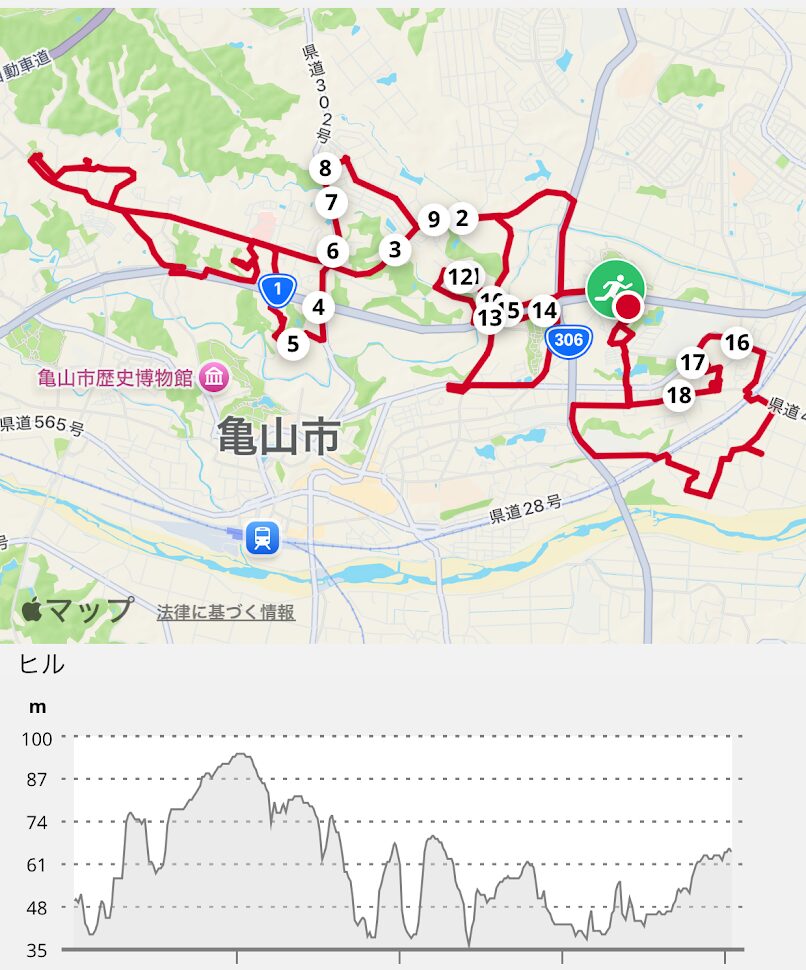Open the 法律に基づく情報 legal link
The height and width of the screenshot is (970, 806).
pos(225,613)
